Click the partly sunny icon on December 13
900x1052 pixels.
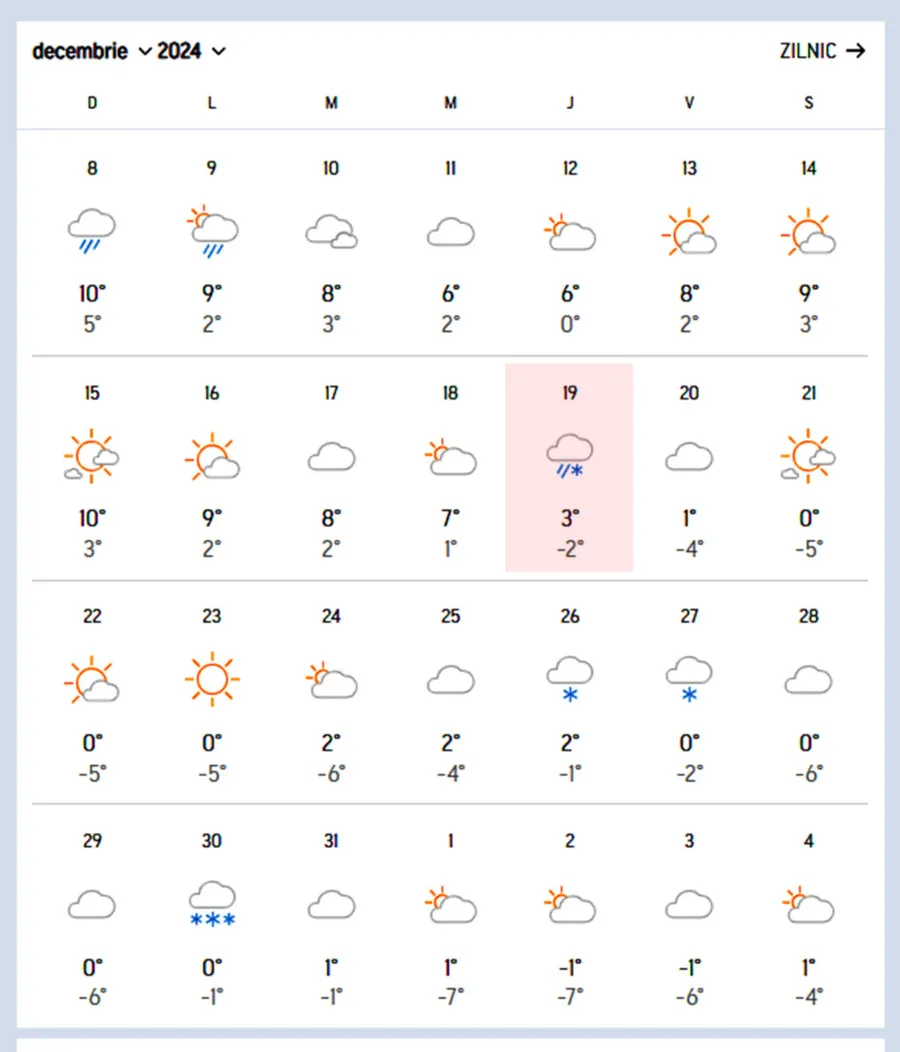(x=688, y=230)
